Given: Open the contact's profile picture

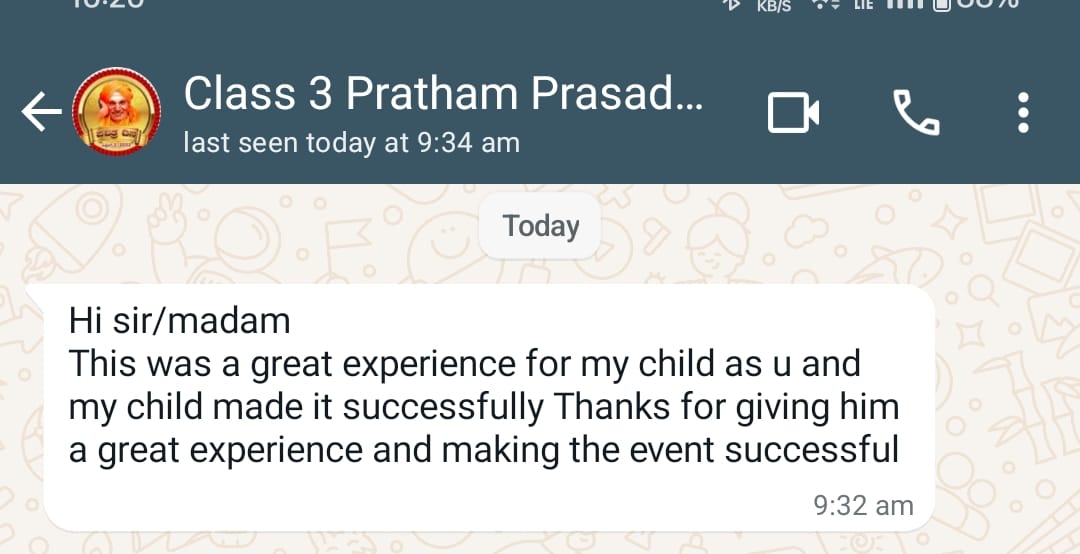Looking at the screenshot, I should click(117, 114).
